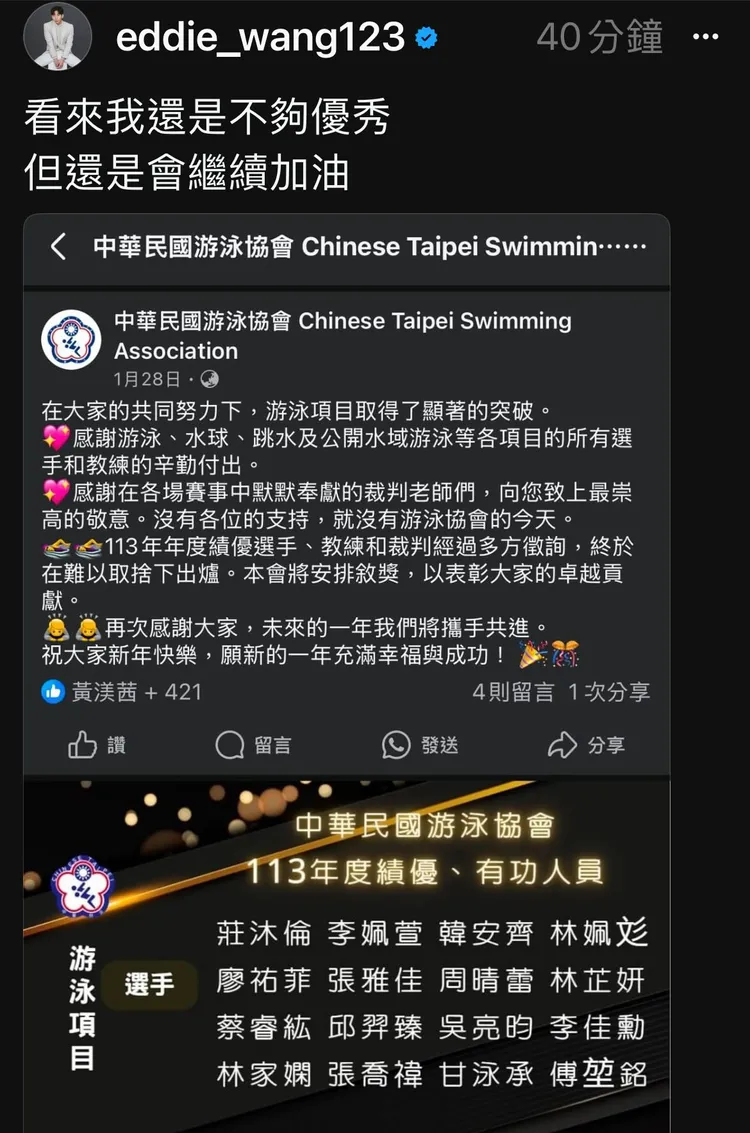Open eddie_wang123's profile via username

click(260, 37)
